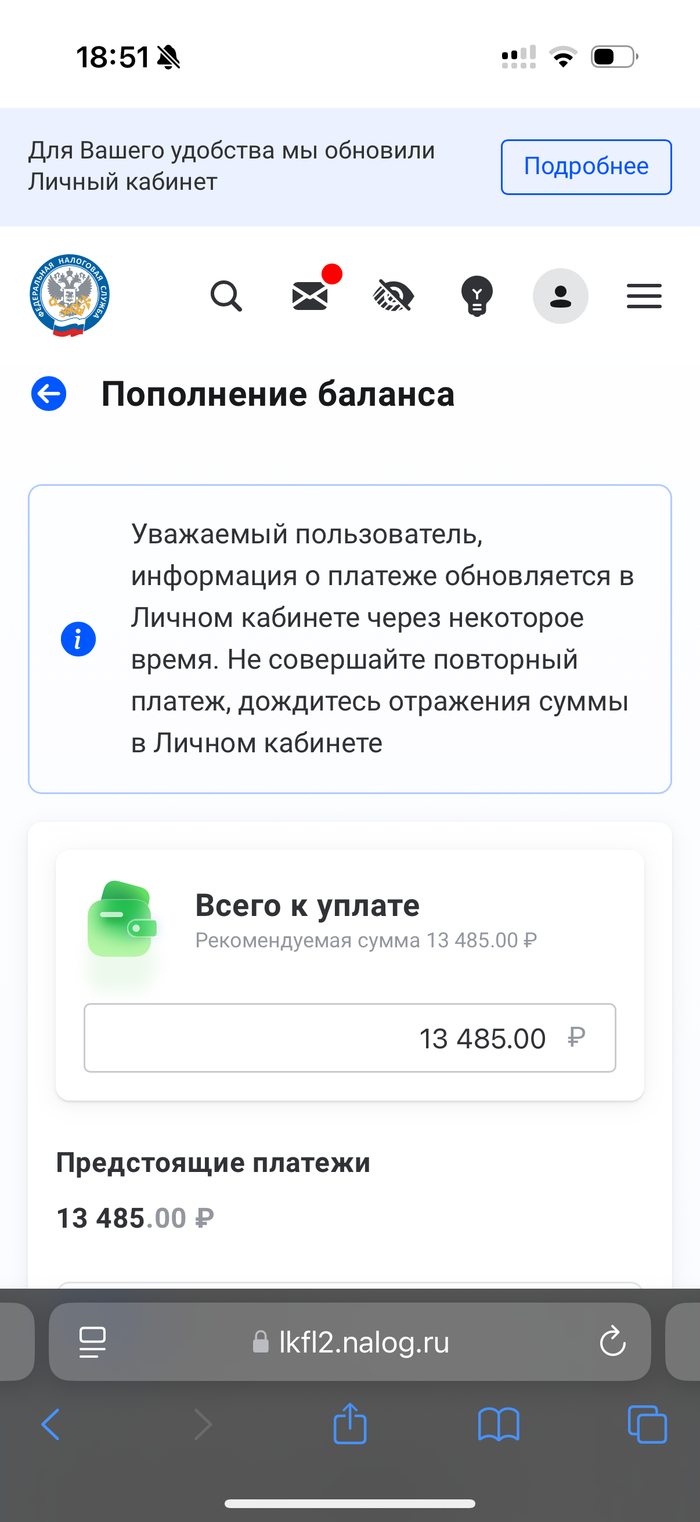Tap the lkfl2.nalog.ru address bar
The width and height of the screenshot is (700, 1522).
(x=350, y=1342)
